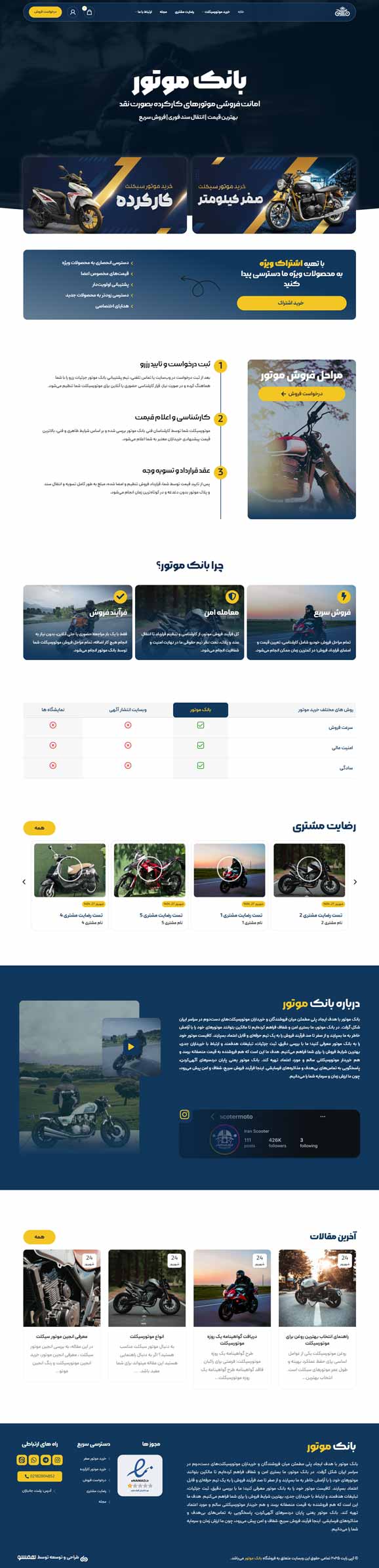Go to next slide in رضایت مشتری carousel

[24, 882]
